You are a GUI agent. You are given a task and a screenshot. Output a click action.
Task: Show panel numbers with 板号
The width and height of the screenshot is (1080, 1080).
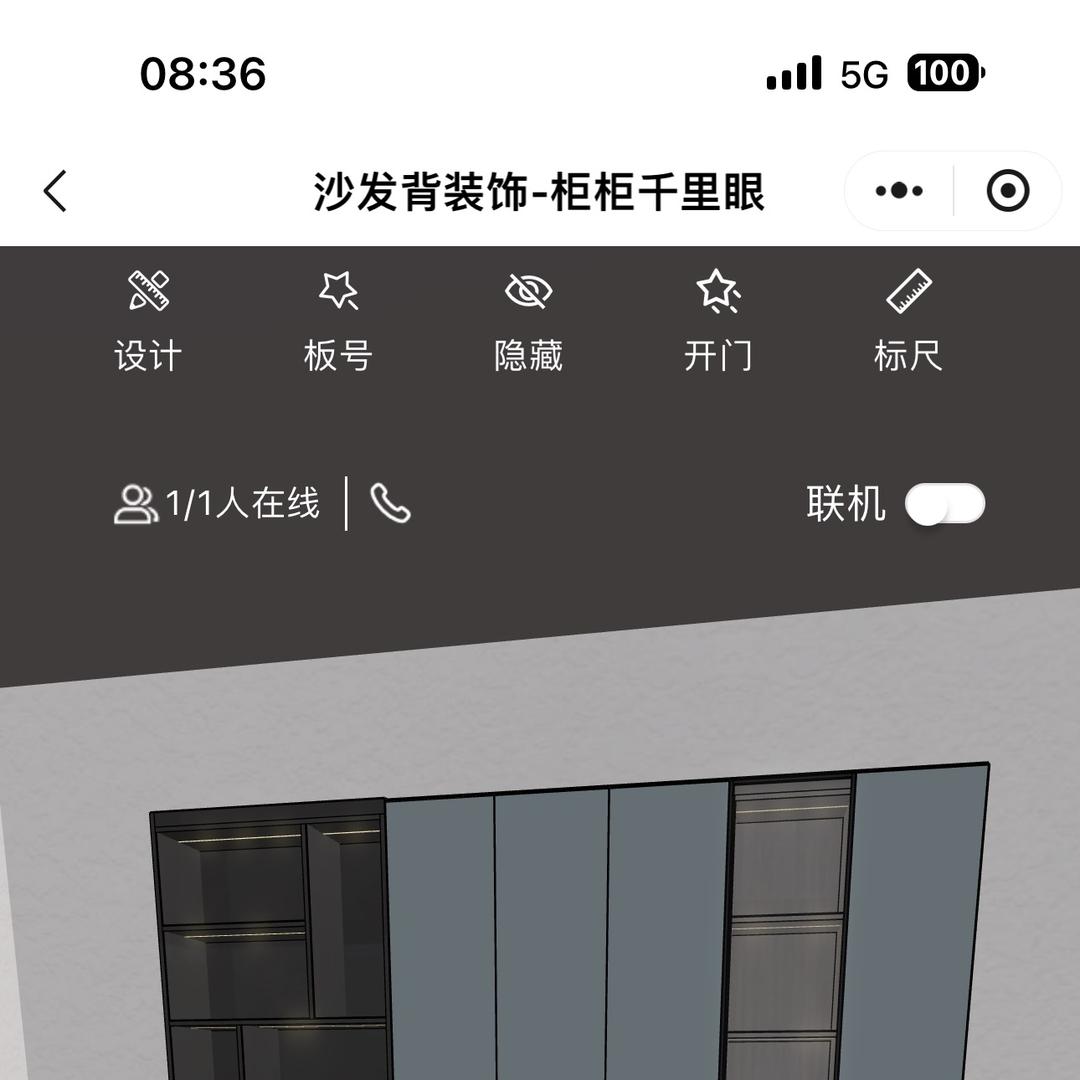click(x=338, y=320)
